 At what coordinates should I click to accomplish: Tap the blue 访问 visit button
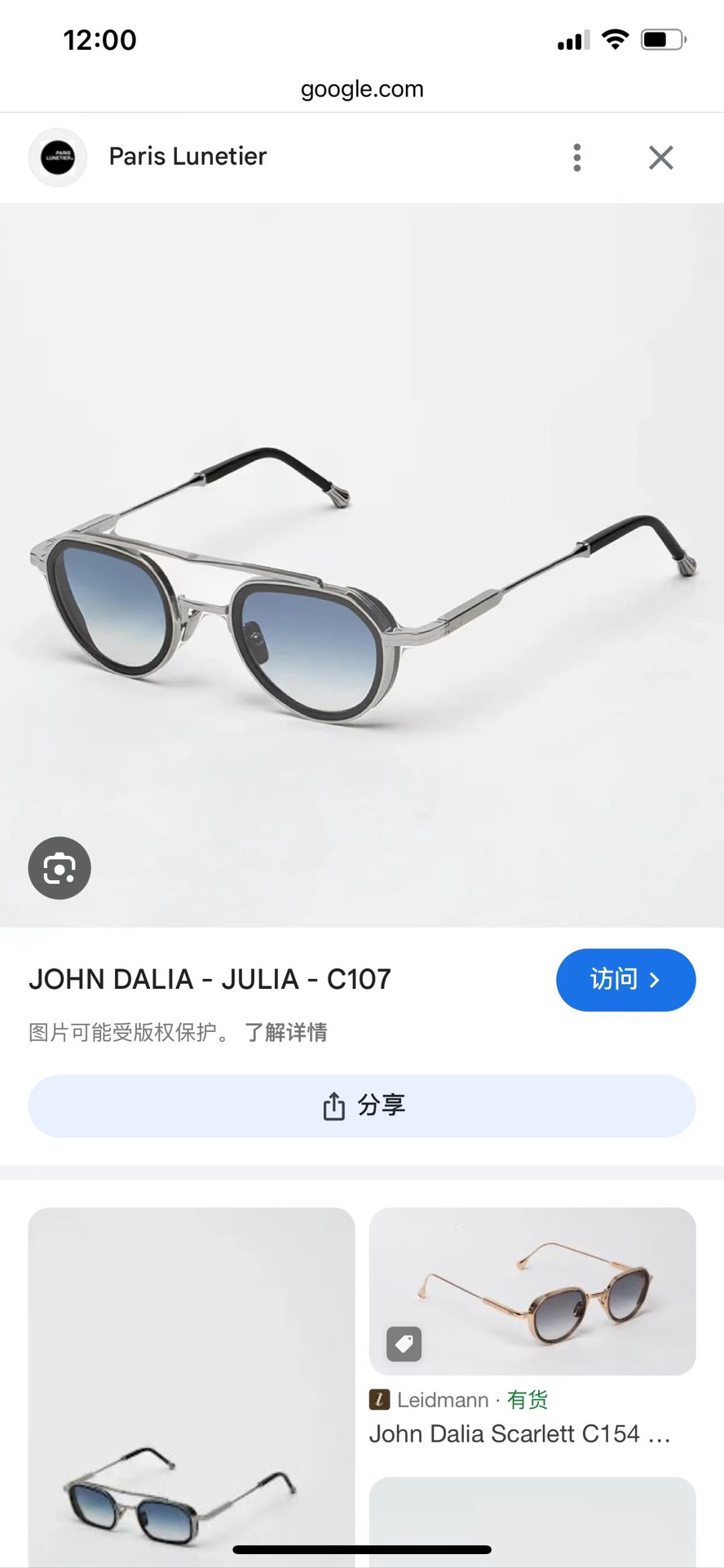point(625,979)
